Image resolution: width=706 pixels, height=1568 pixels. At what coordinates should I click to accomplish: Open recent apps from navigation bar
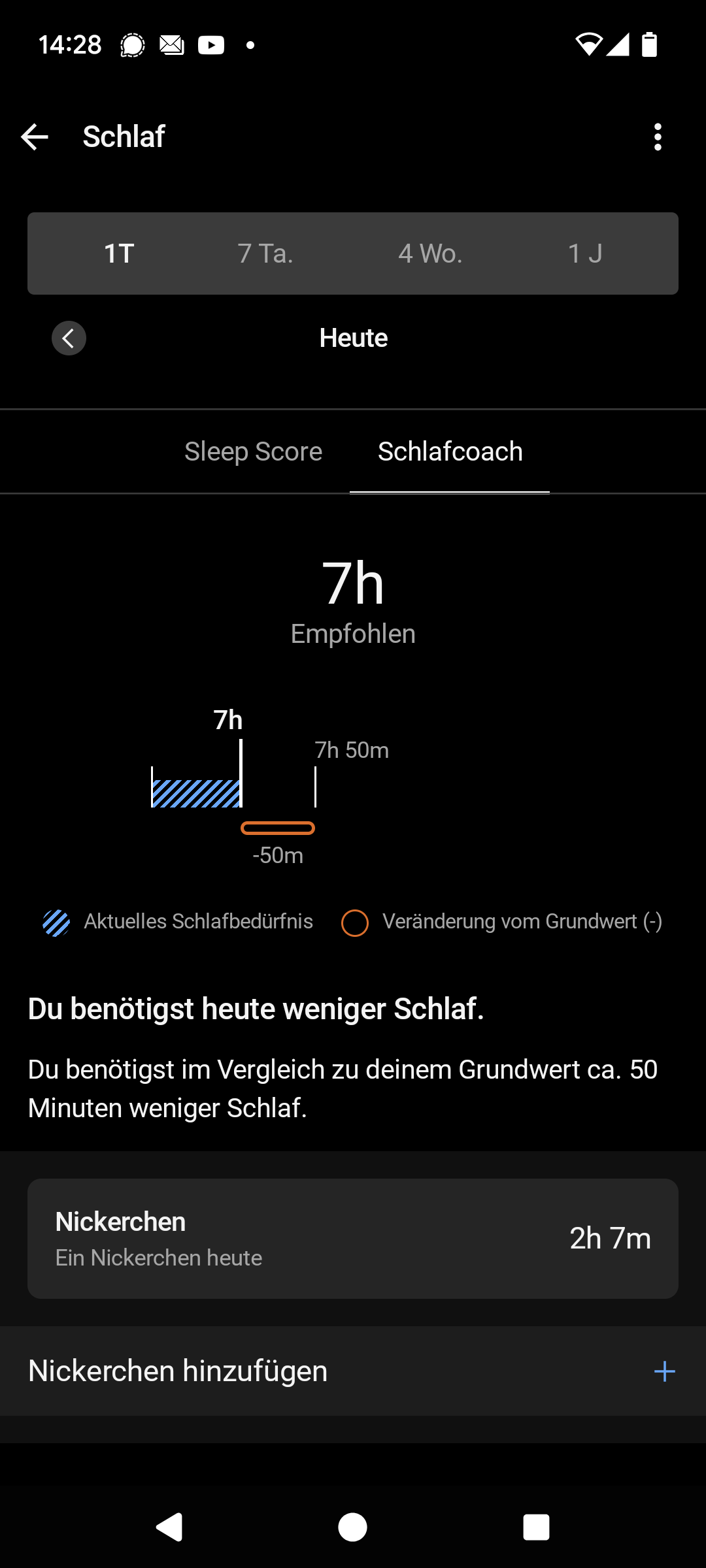pyautogui.click(x=536, y=1527)
